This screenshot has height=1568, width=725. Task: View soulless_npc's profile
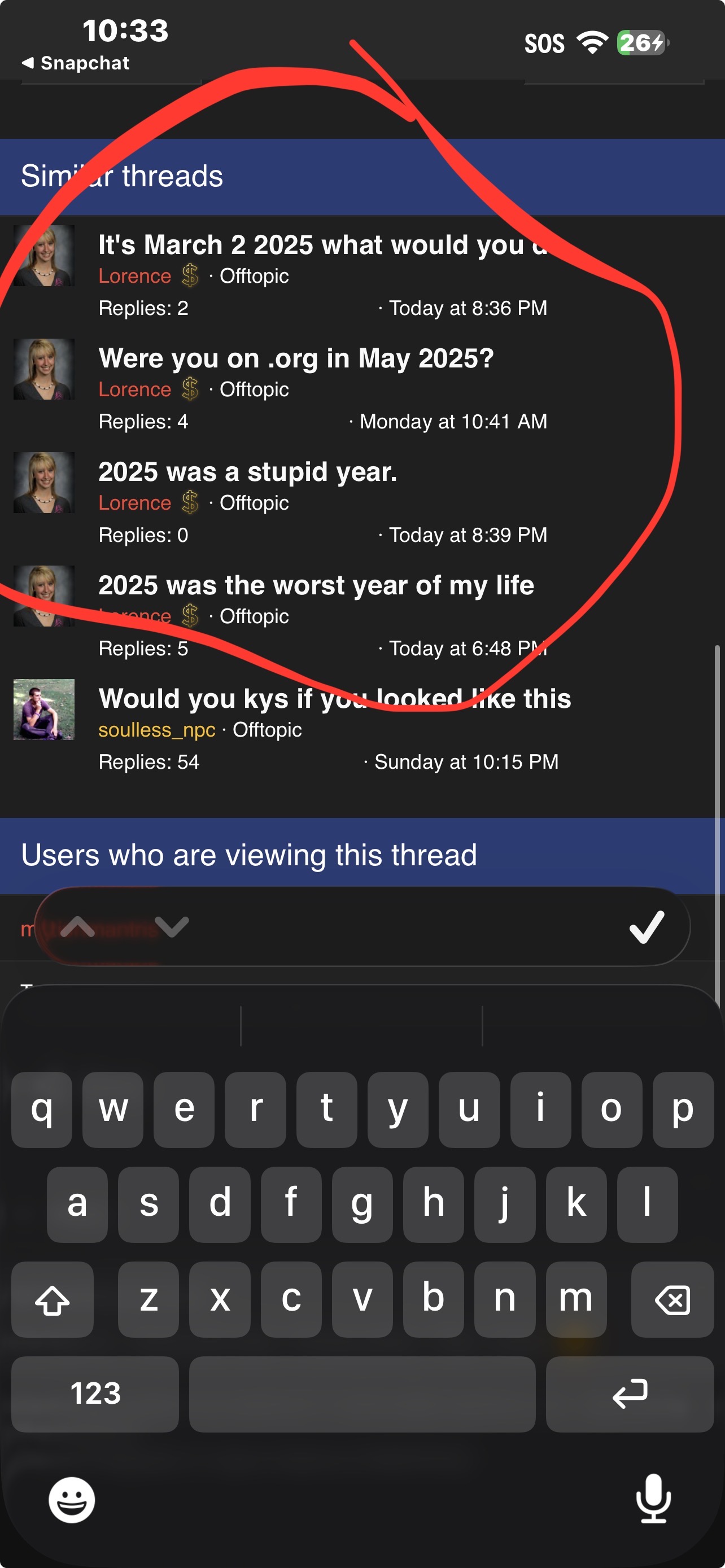156,729
